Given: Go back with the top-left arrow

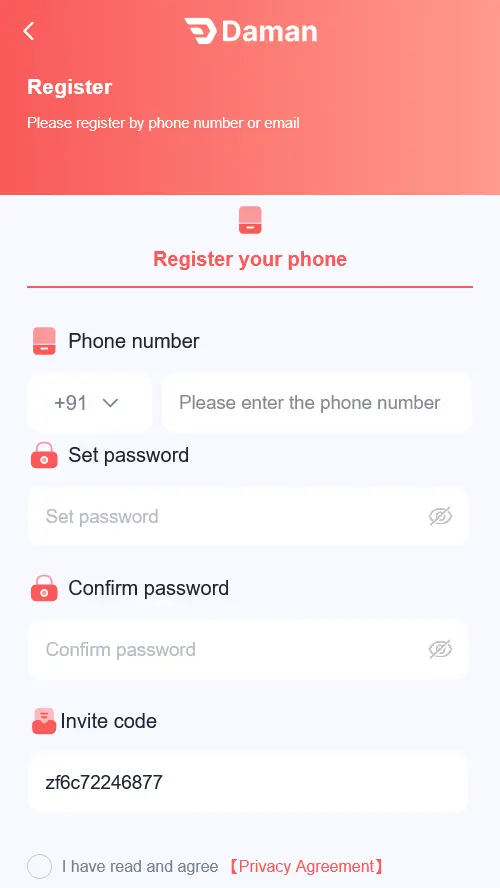Looking at the screenshot, I should [x=29, y=31].
